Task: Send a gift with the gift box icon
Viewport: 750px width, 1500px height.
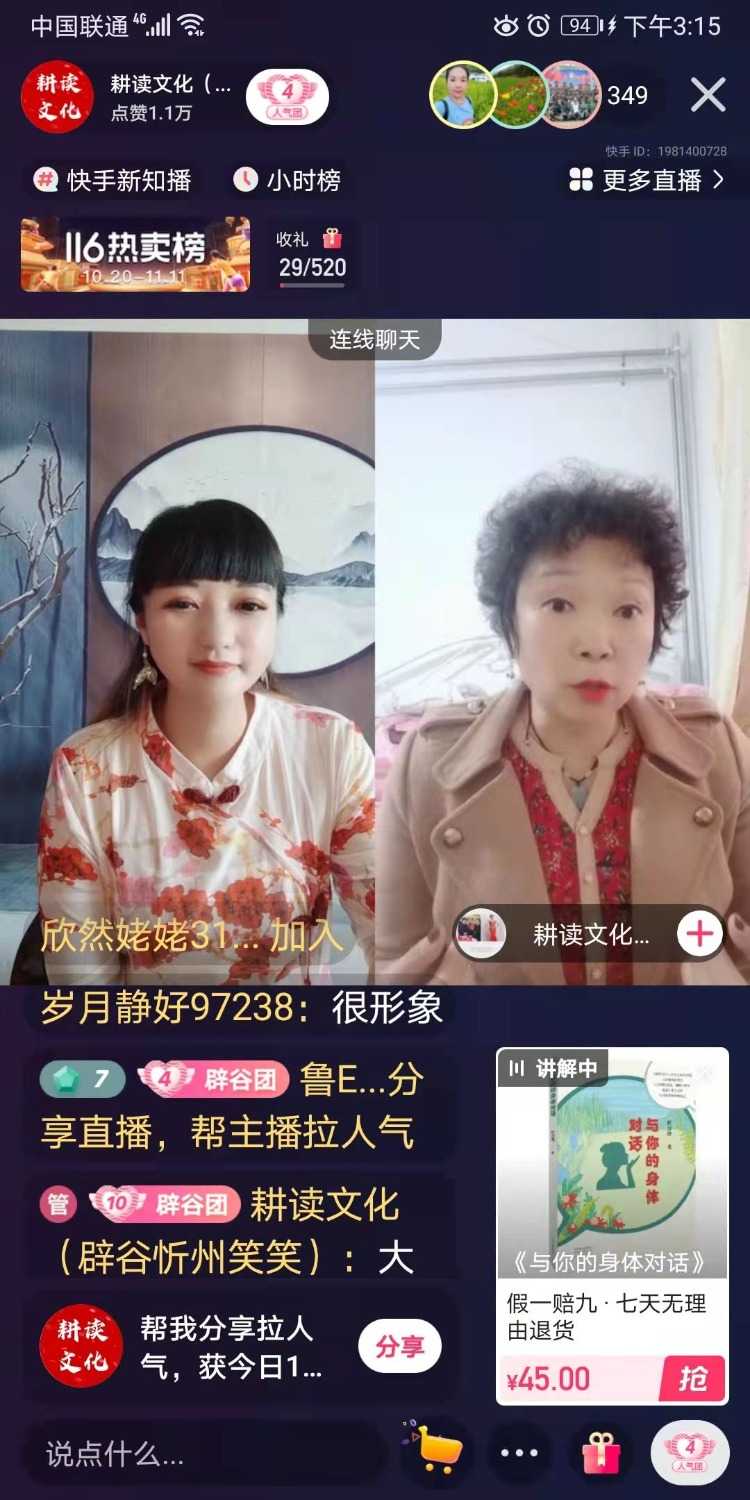Action: point(601,1453)
